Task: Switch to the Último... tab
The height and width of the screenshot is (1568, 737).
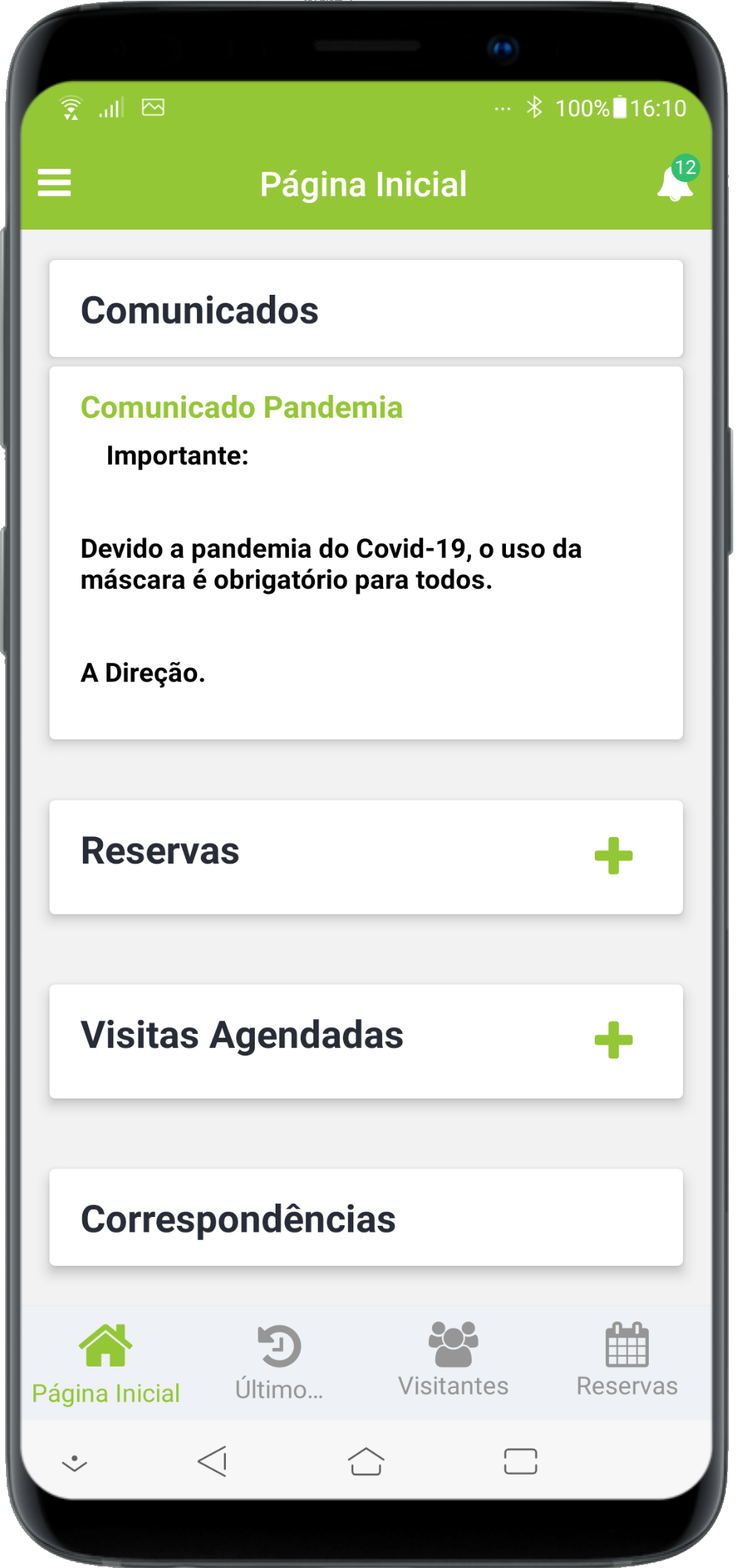Action: [x=279, y=1364]
